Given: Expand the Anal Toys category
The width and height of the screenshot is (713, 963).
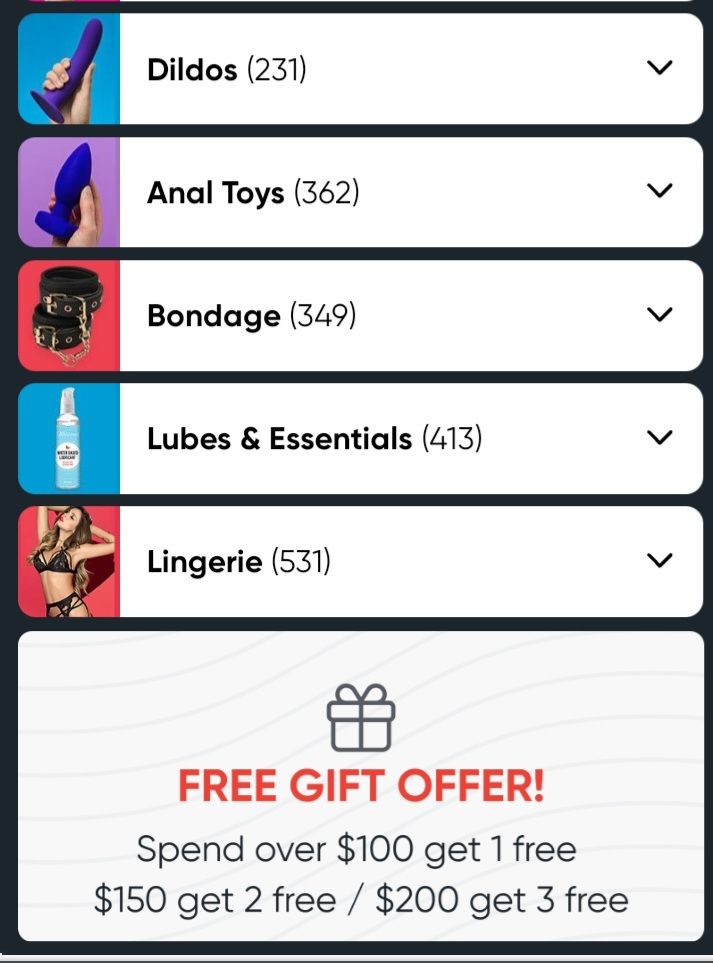Looking at the screenshot, I should [659, 191].
